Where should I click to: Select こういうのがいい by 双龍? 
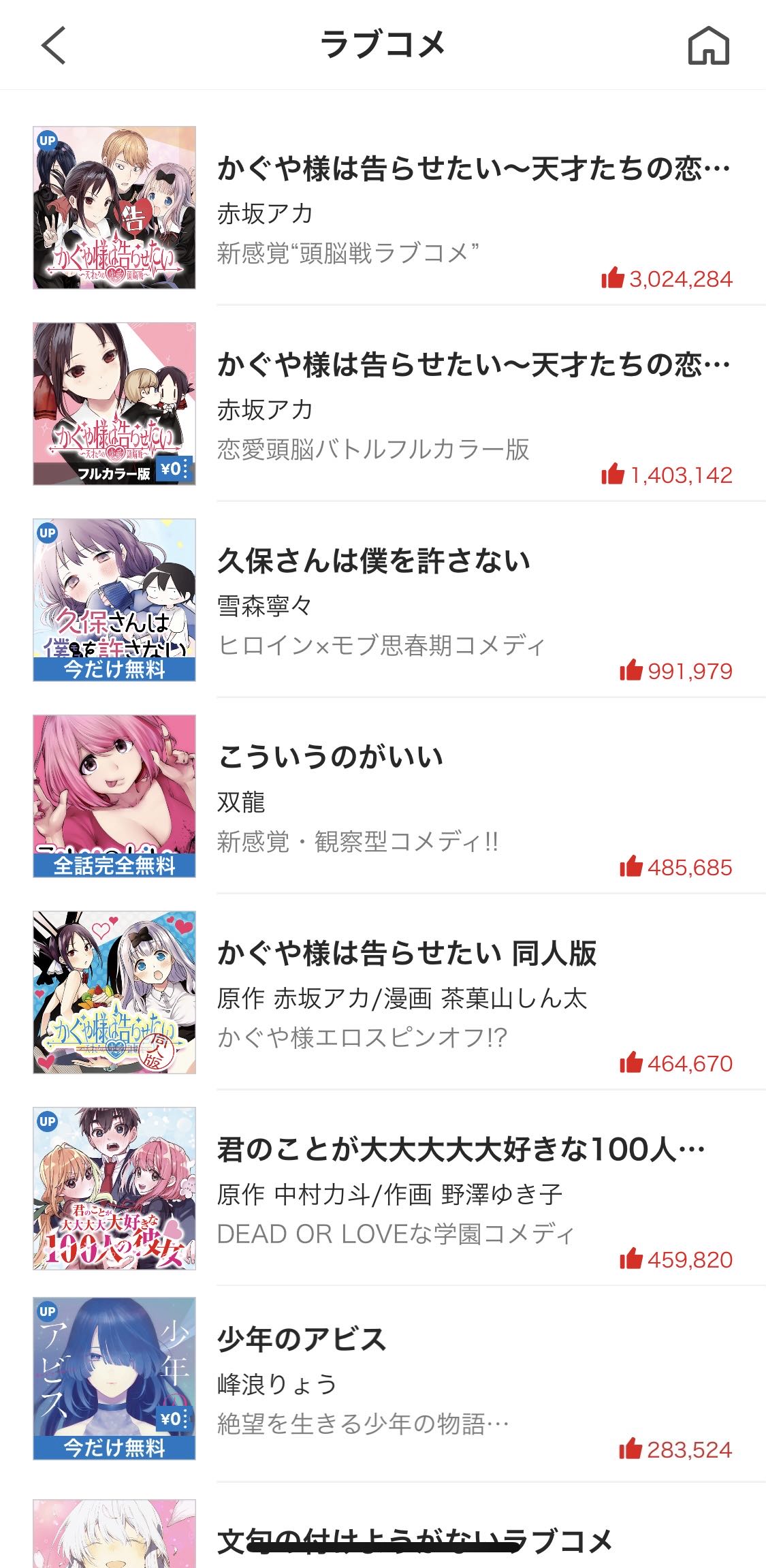click(331, 757)
